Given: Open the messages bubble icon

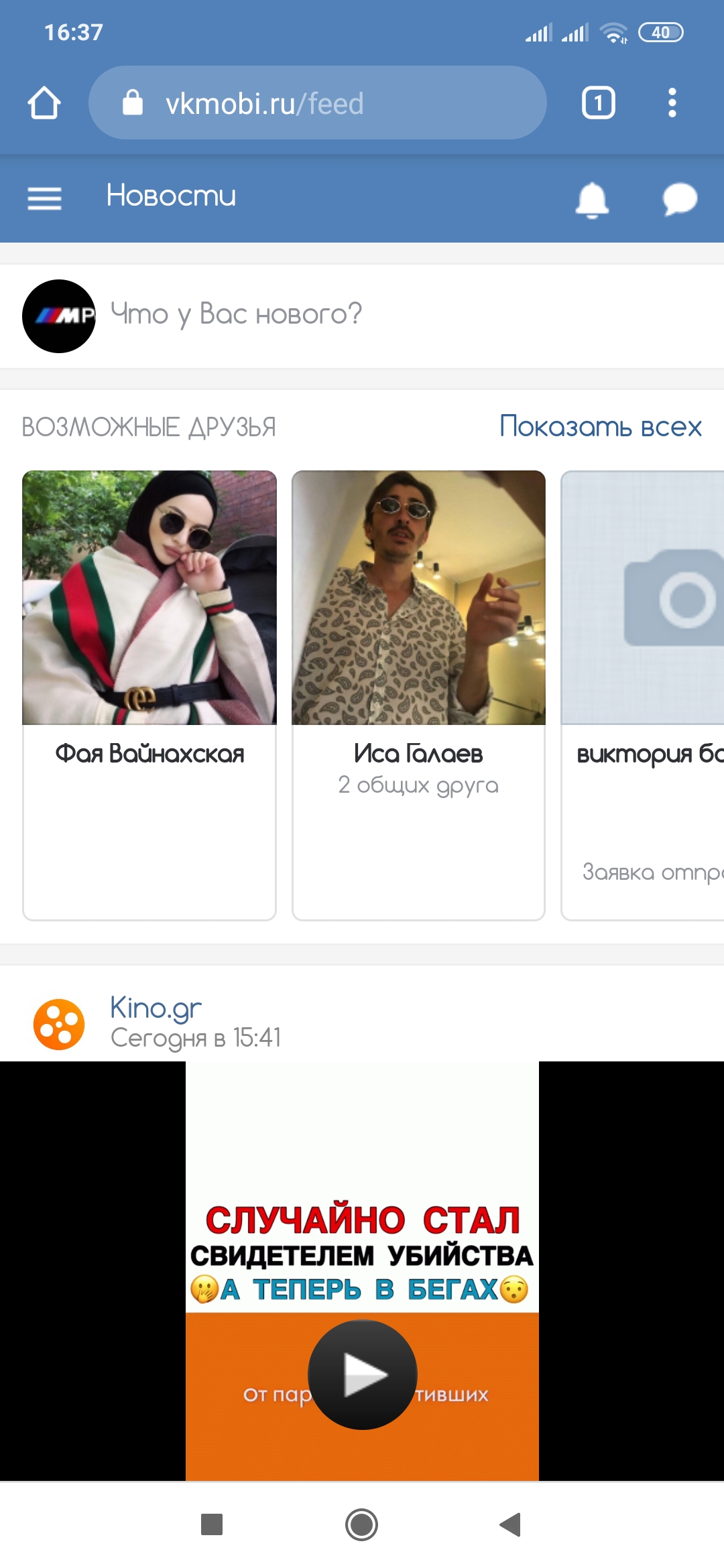Looking at the screenshot, I should [680, 199].
